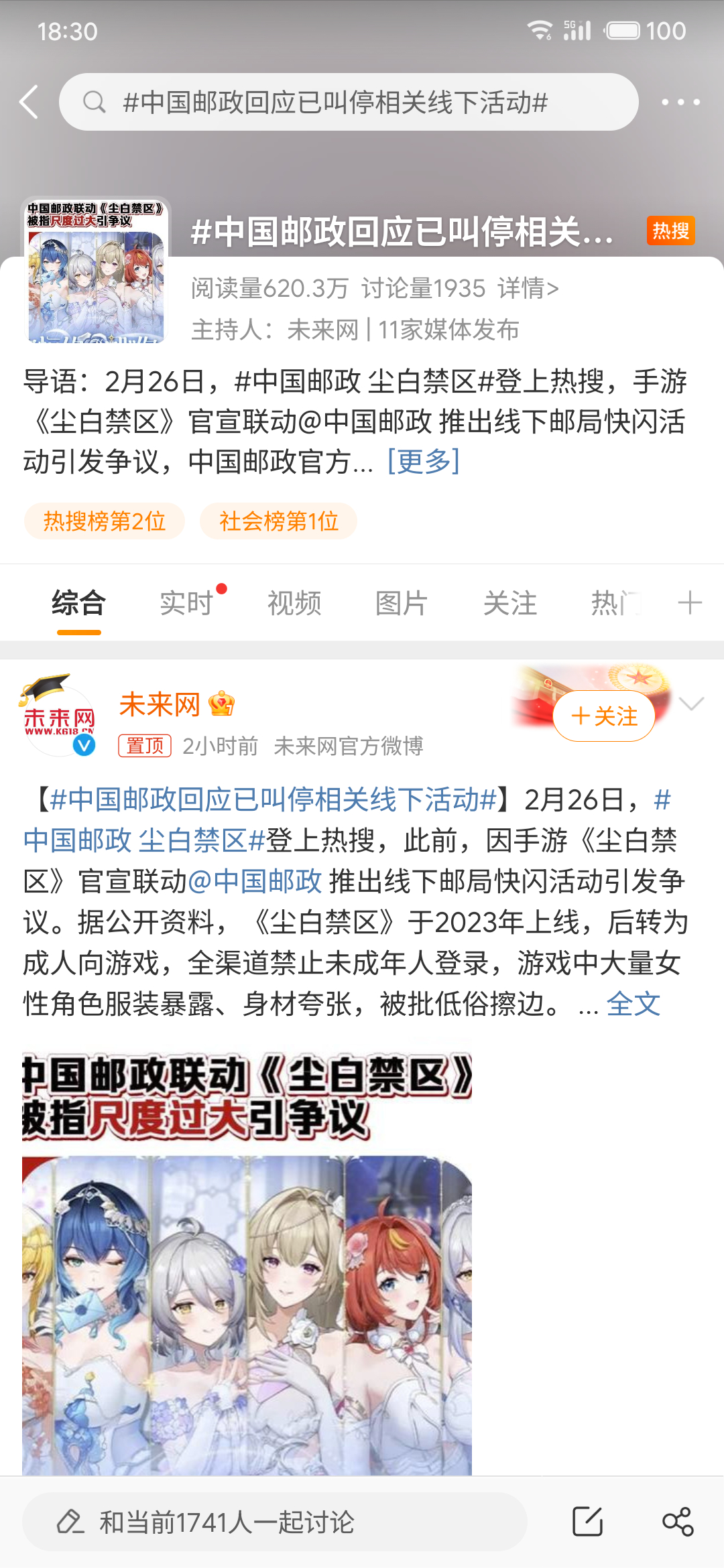The image size is (724, 1568).
Task: Read the full post via 全文
Action: coord(633,1004)
